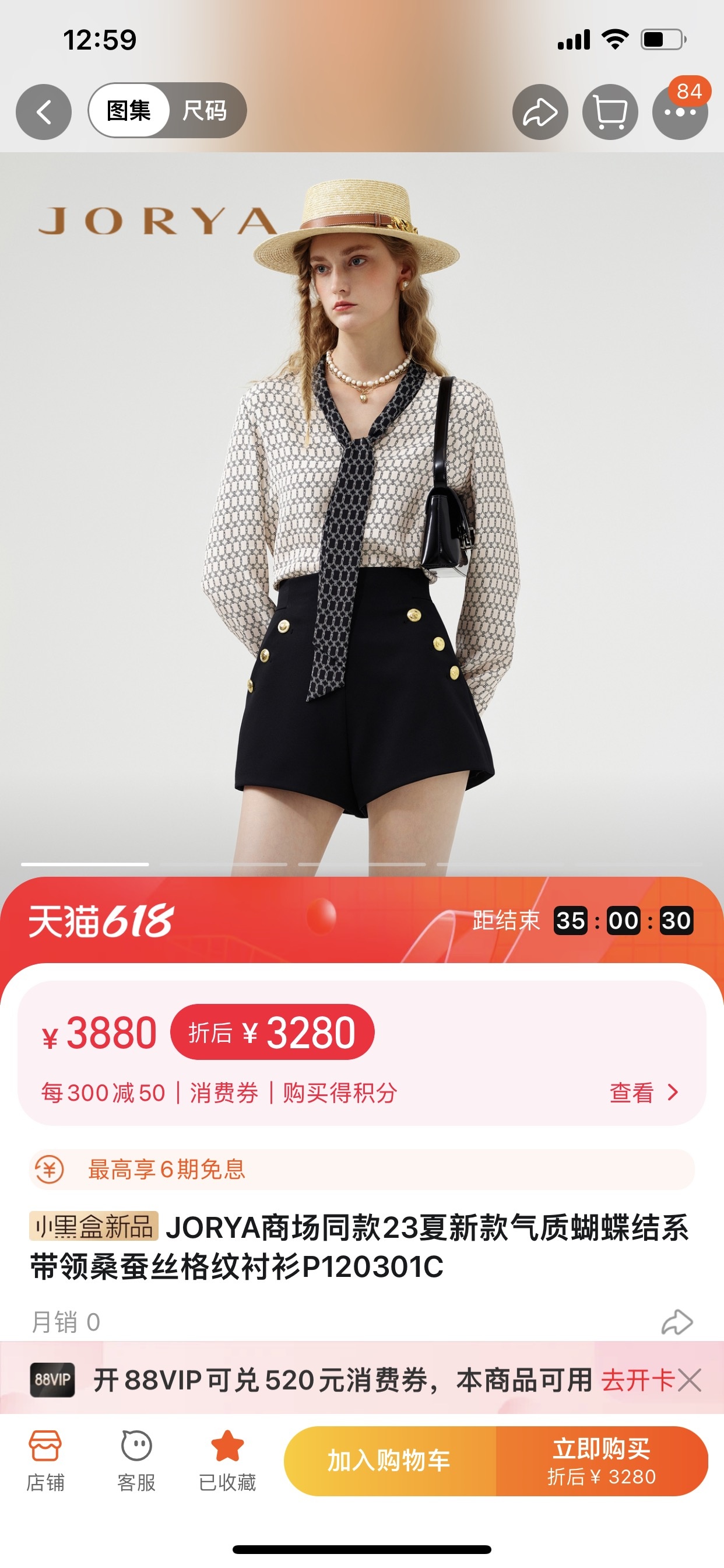Select the 图集 gallery tab
The width and height of the screenshot is (724, 1568).
[129, 111]
